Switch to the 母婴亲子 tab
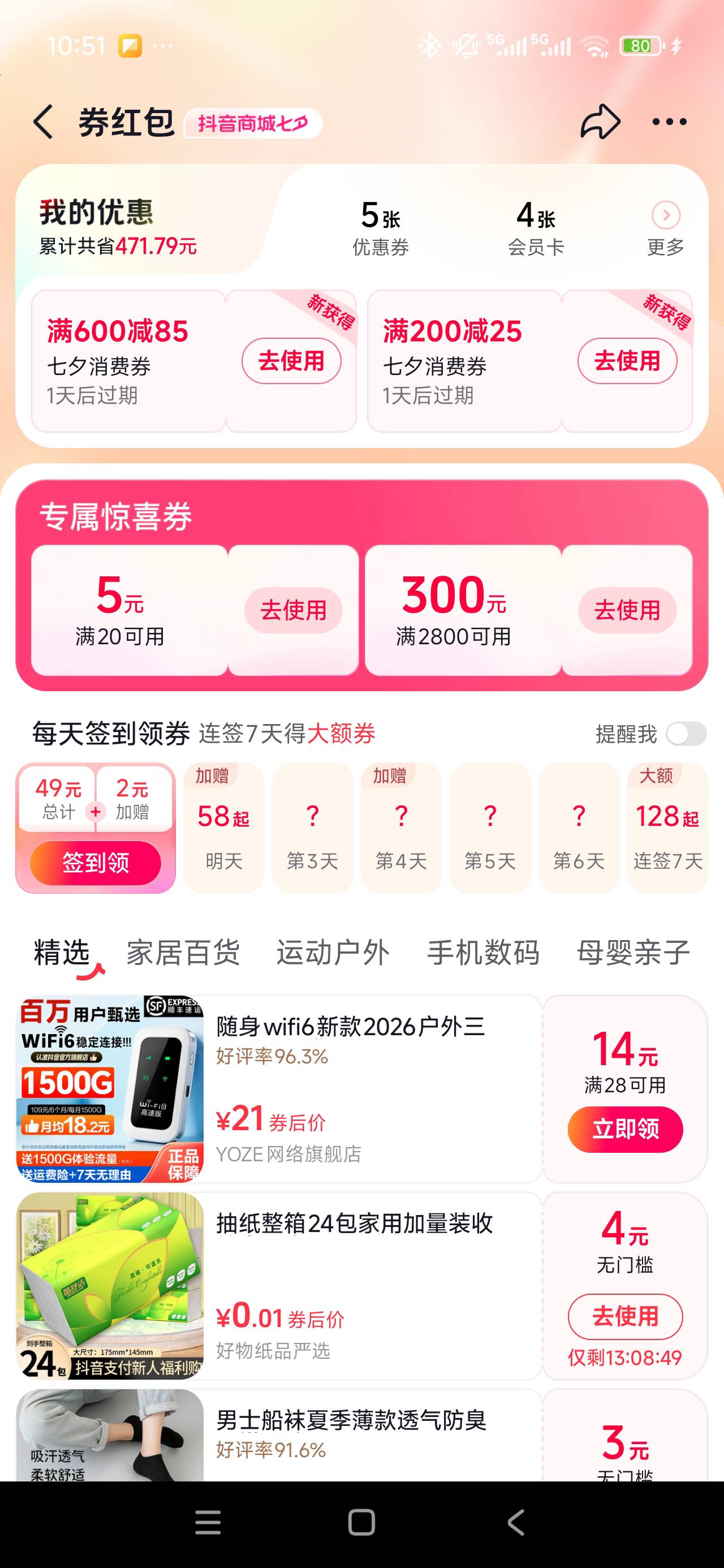The image size is (724, 1568). pyautogui.click(x=633, y=953)
